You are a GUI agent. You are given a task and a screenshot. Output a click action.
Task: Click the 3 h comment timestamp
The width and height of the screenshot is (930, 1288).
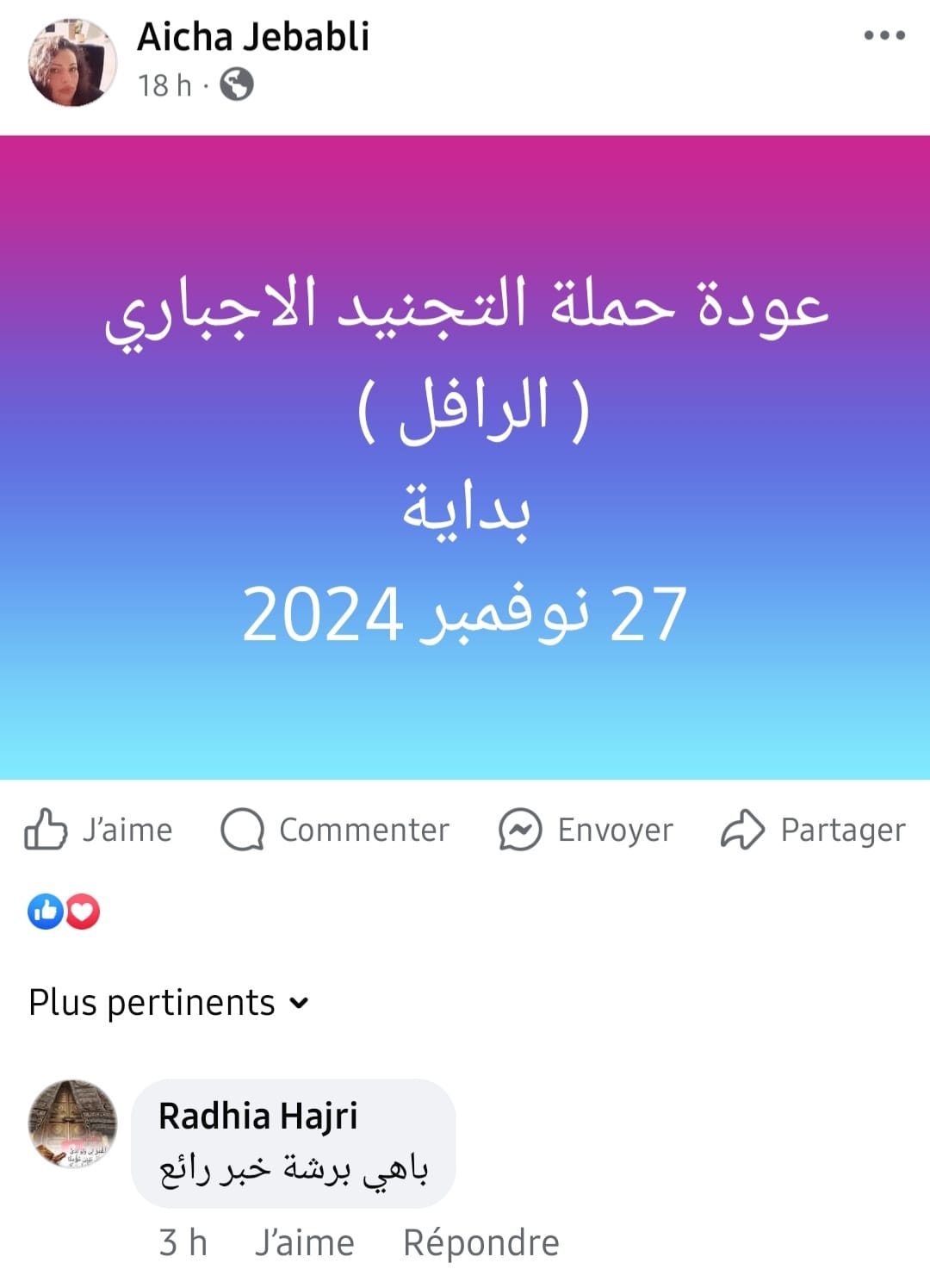[x=181, y=1241]
